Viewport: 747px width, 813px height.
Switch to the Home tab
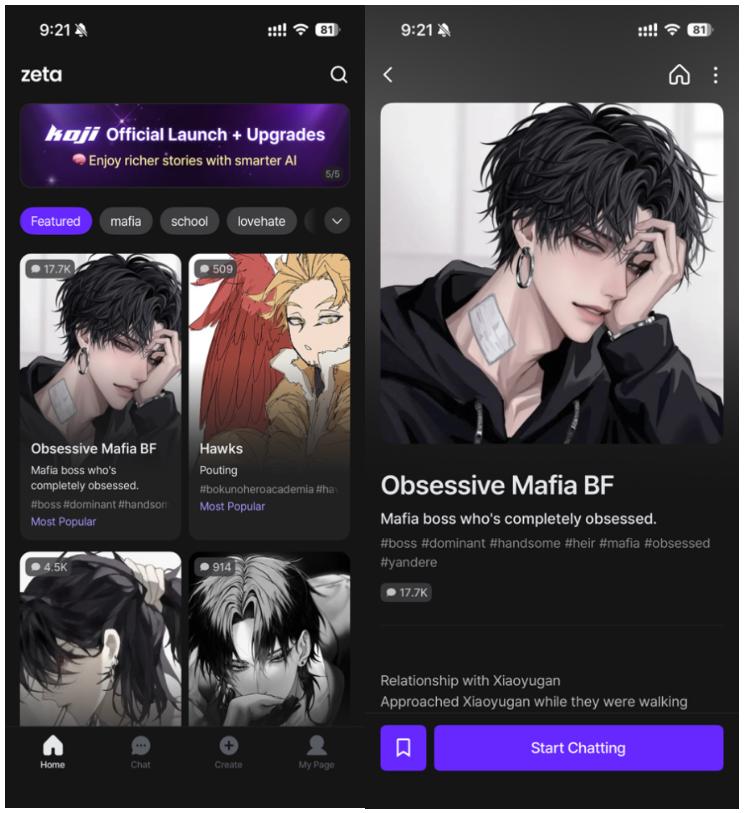[53, 752]
